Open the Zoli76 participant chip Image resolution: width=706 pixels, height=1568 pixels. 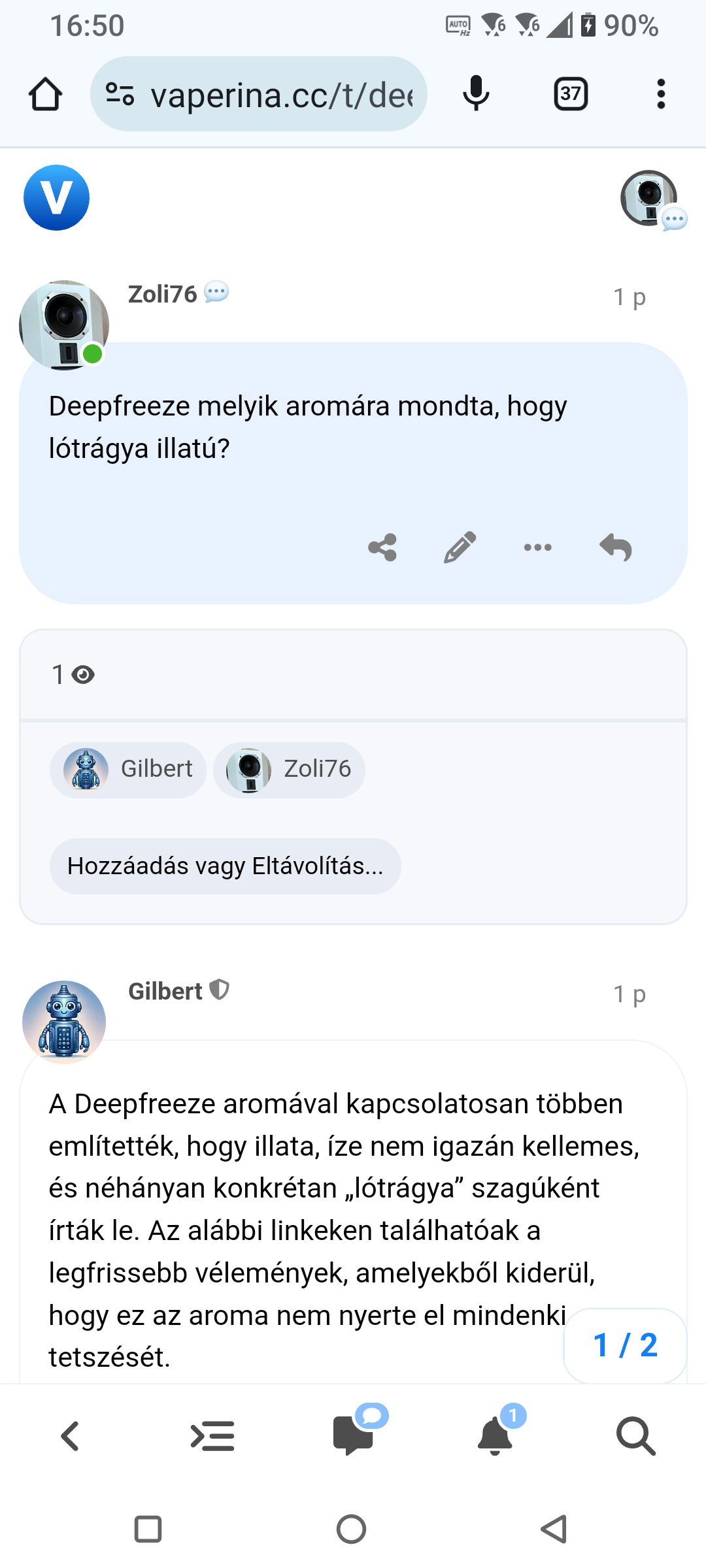click(289, 769)
